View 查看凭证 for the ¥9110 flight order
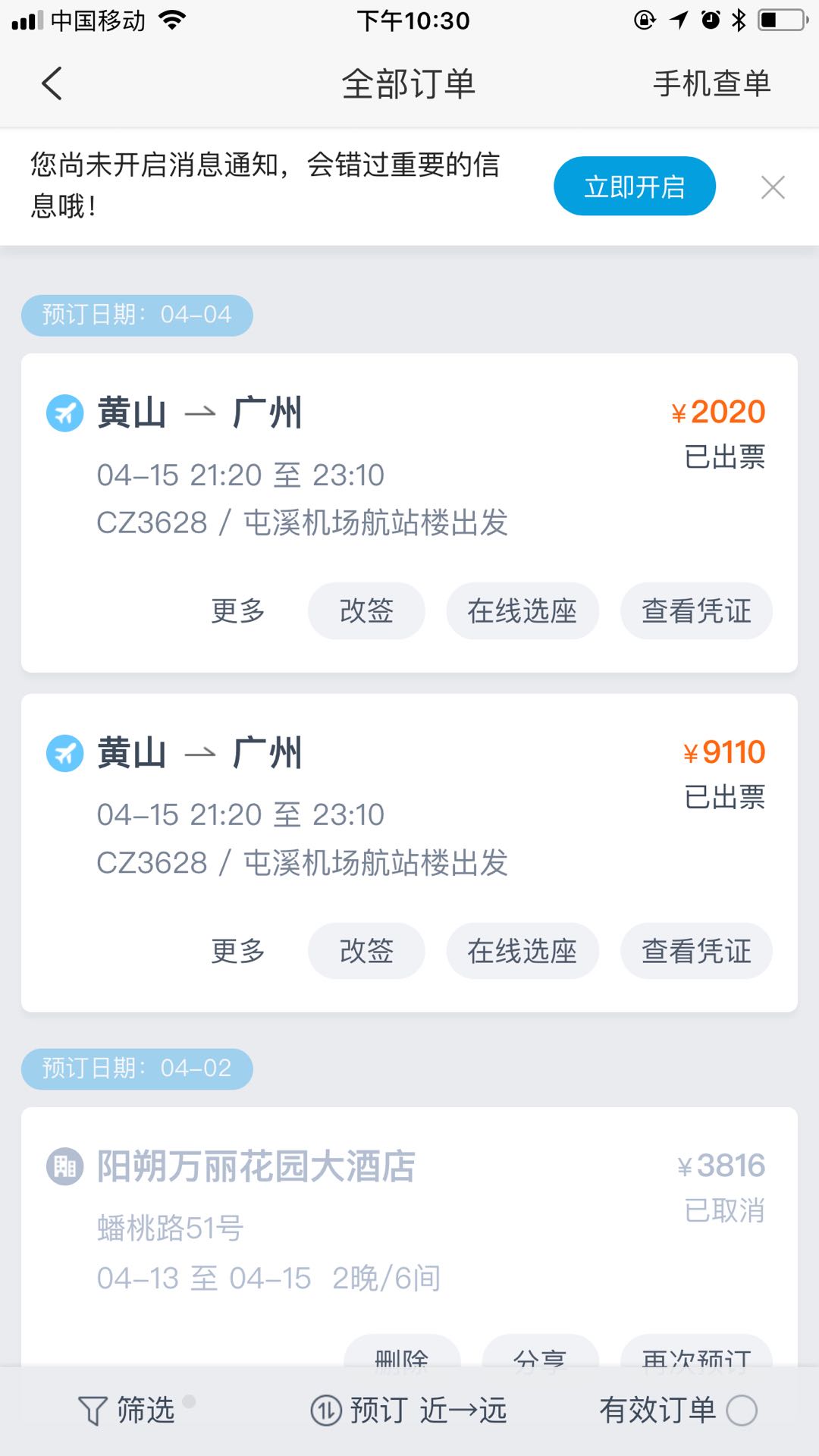The height and width of the screenshot is (1456, 819). (x=696, y=951)
